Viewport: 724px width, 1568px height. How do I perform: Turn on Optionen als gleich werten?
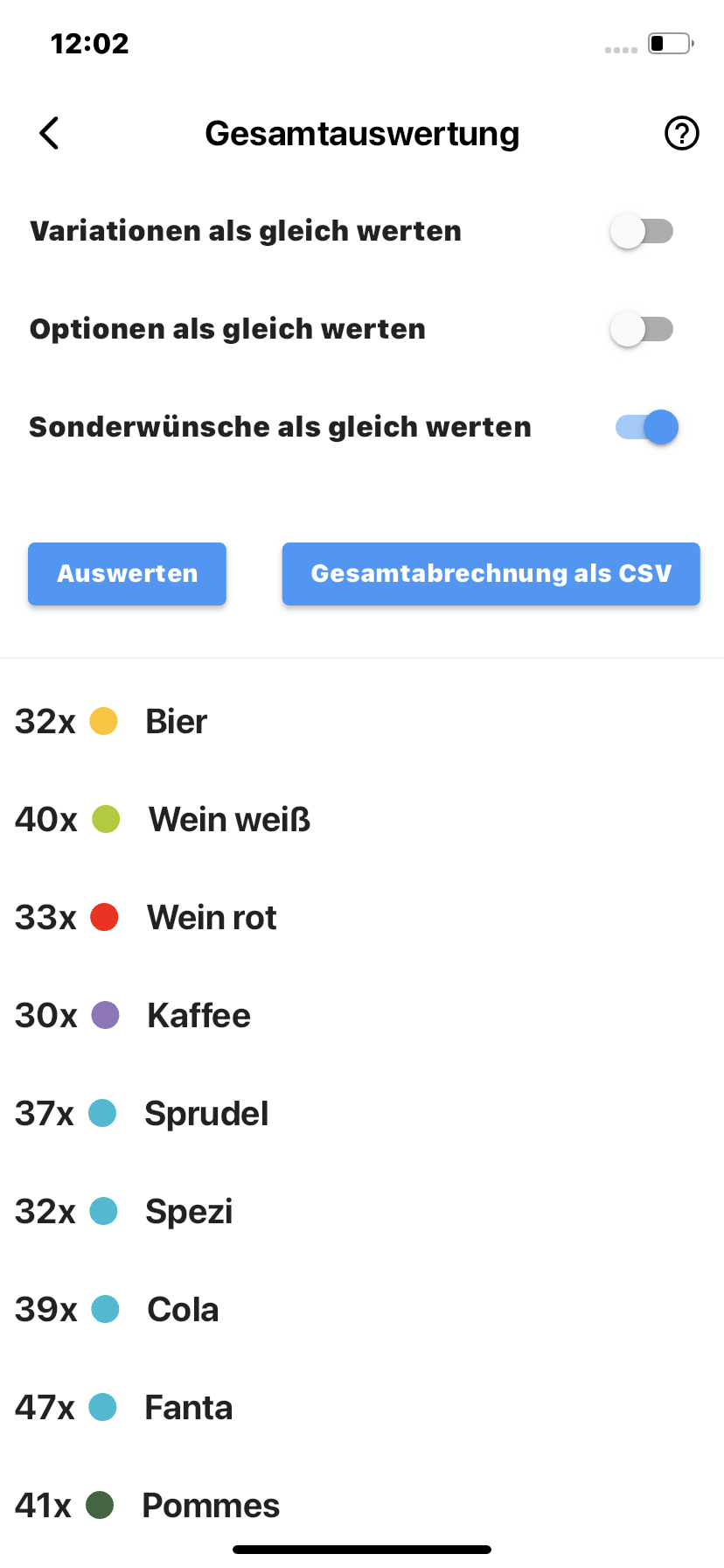click(x=642, y=329)
